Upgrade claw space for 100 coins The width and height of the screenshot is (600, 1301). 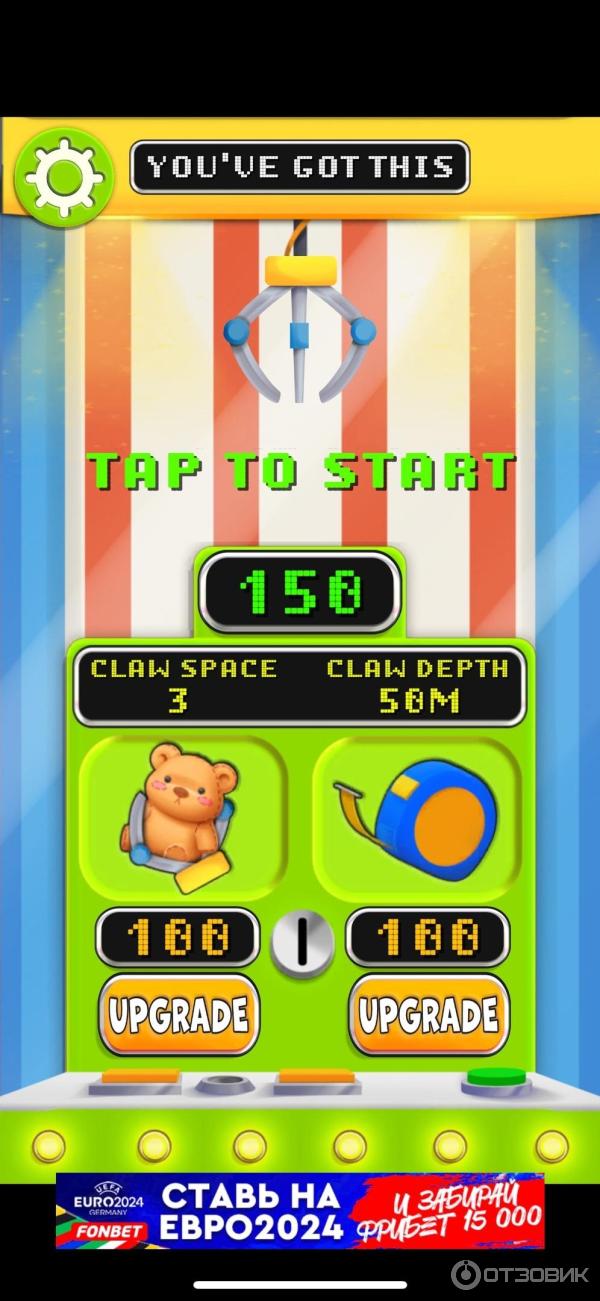[178, 1015]
